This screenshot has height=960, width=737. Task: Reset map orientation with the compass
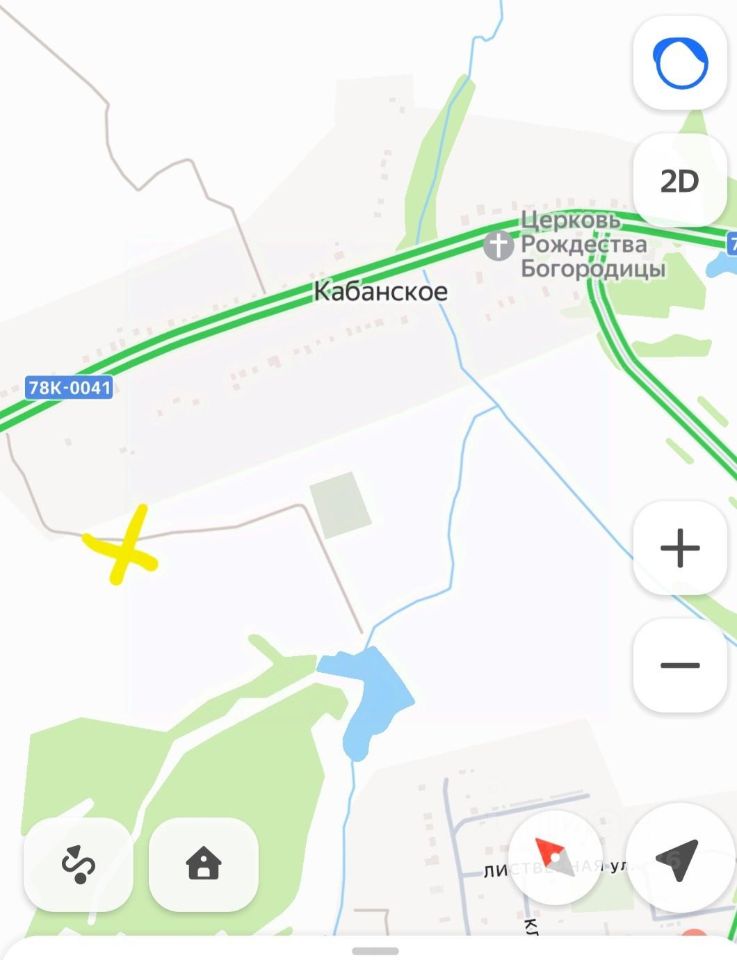(x=555, y=858)
